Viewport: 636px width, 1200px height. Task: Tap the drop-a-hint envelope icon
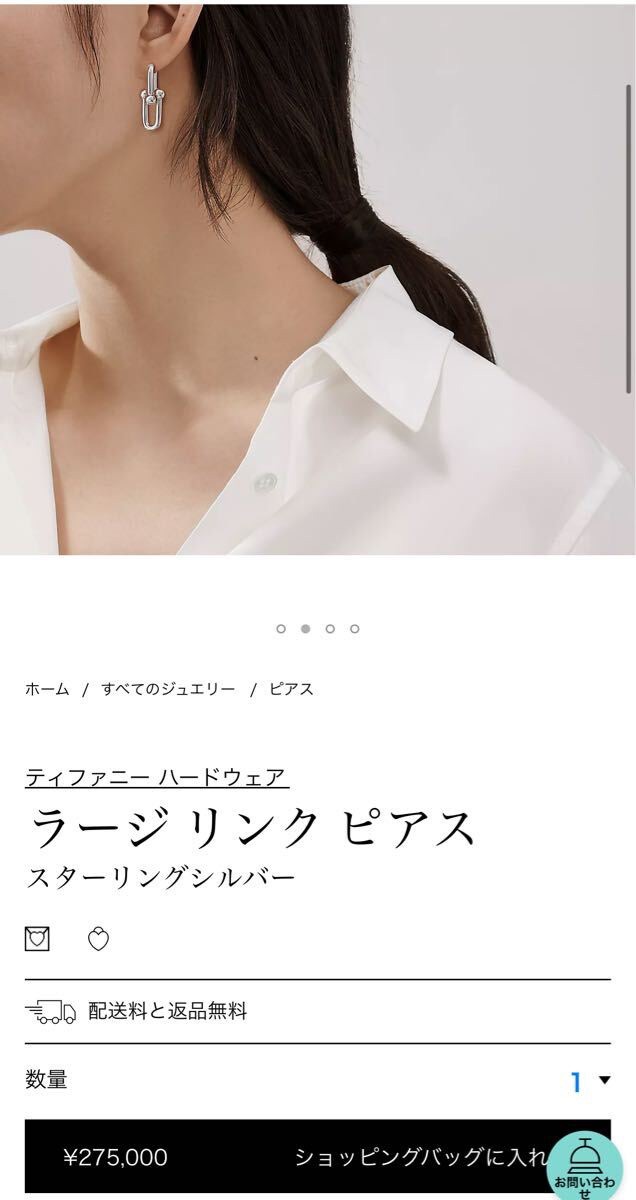point(37,939)
